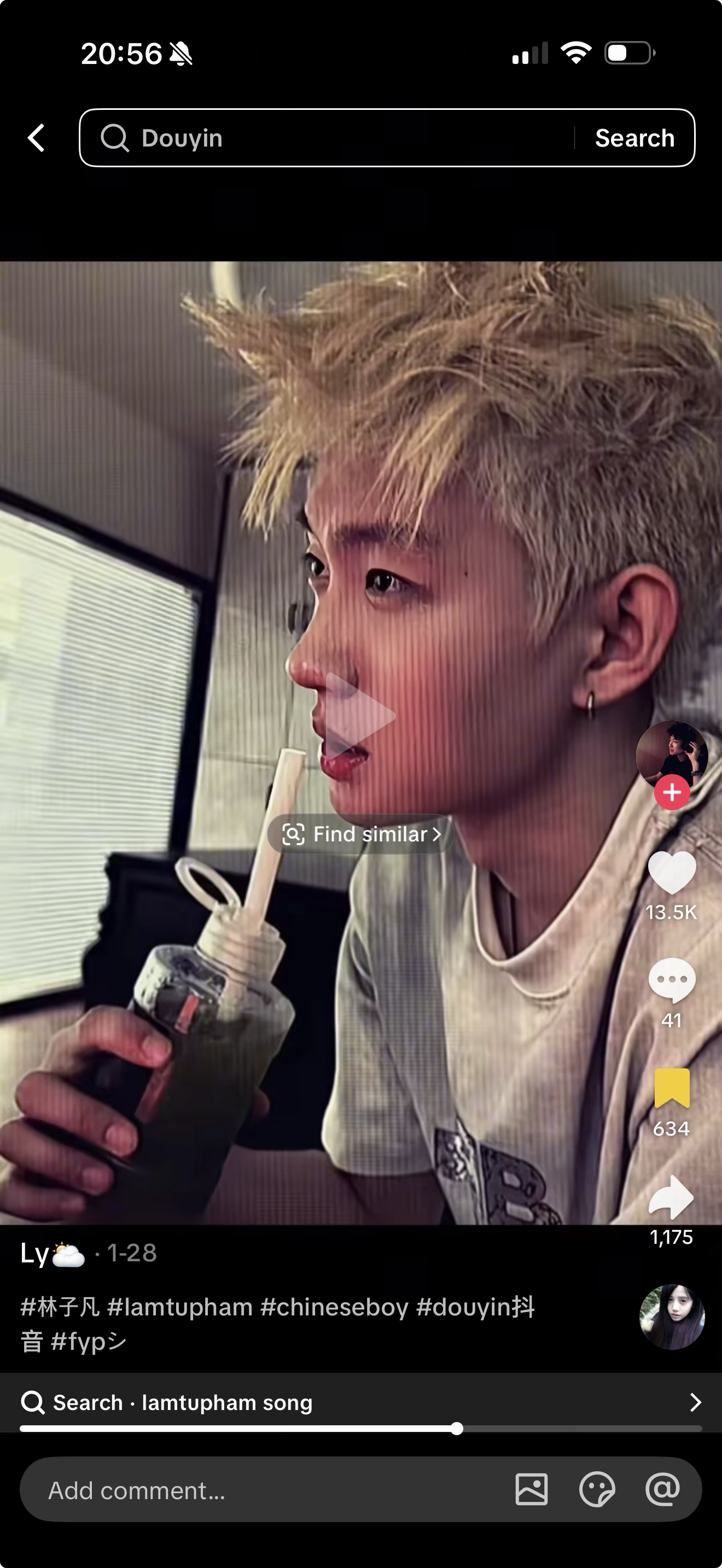Mention someone with the @ icon
Image resolution: width=722 pixels, height=1568 pixels.
tap(662, 1489)
